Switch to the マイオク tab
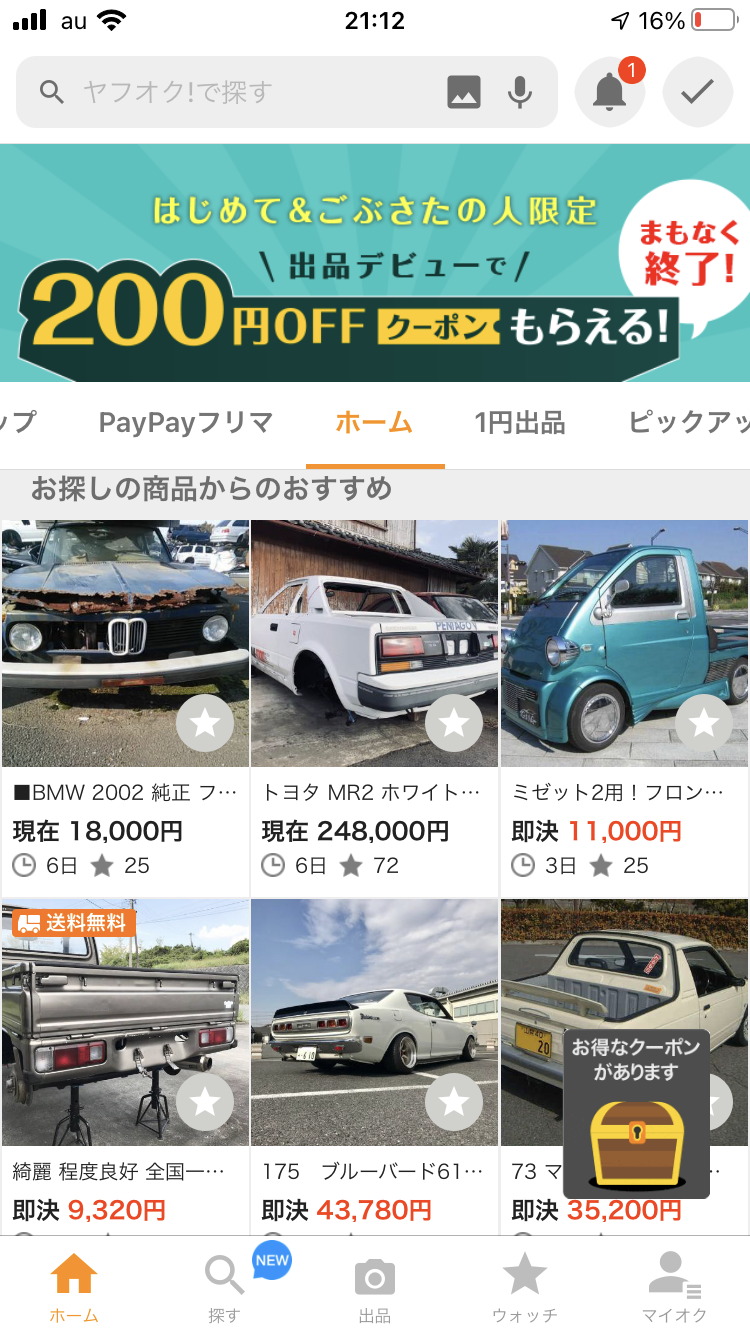This screenshot has height=1334, width=750. (674, 1290)
